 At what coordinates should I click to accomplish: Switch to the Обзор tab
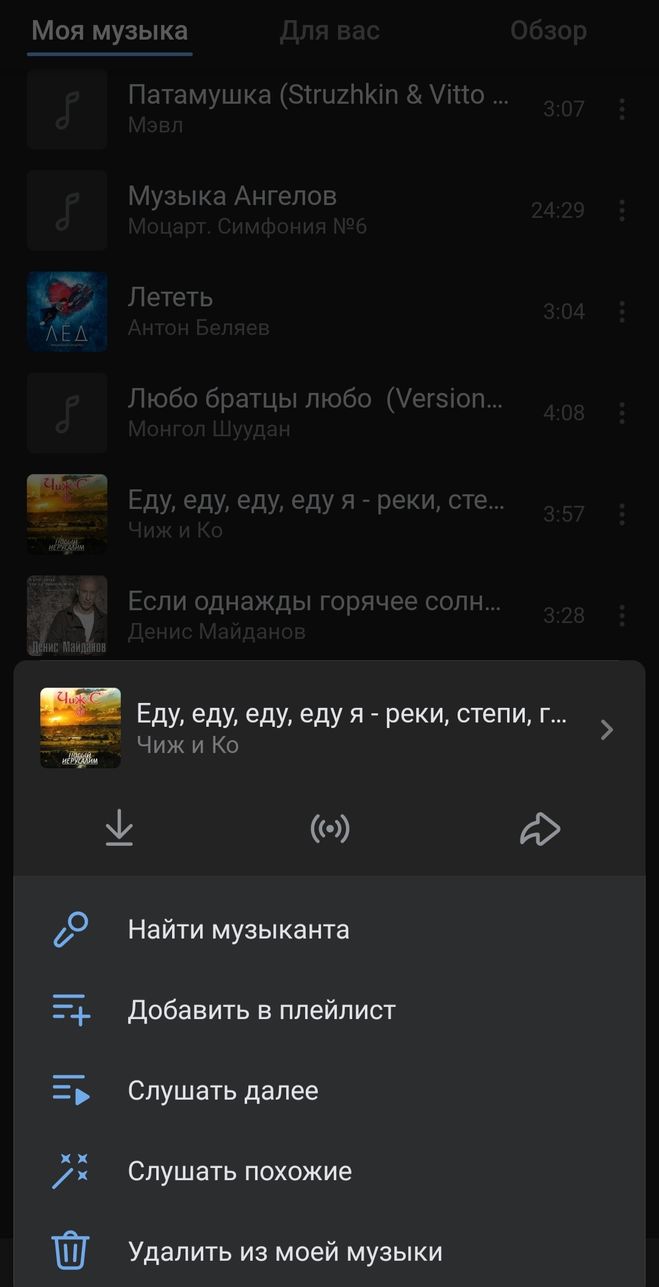pos(548,31)
